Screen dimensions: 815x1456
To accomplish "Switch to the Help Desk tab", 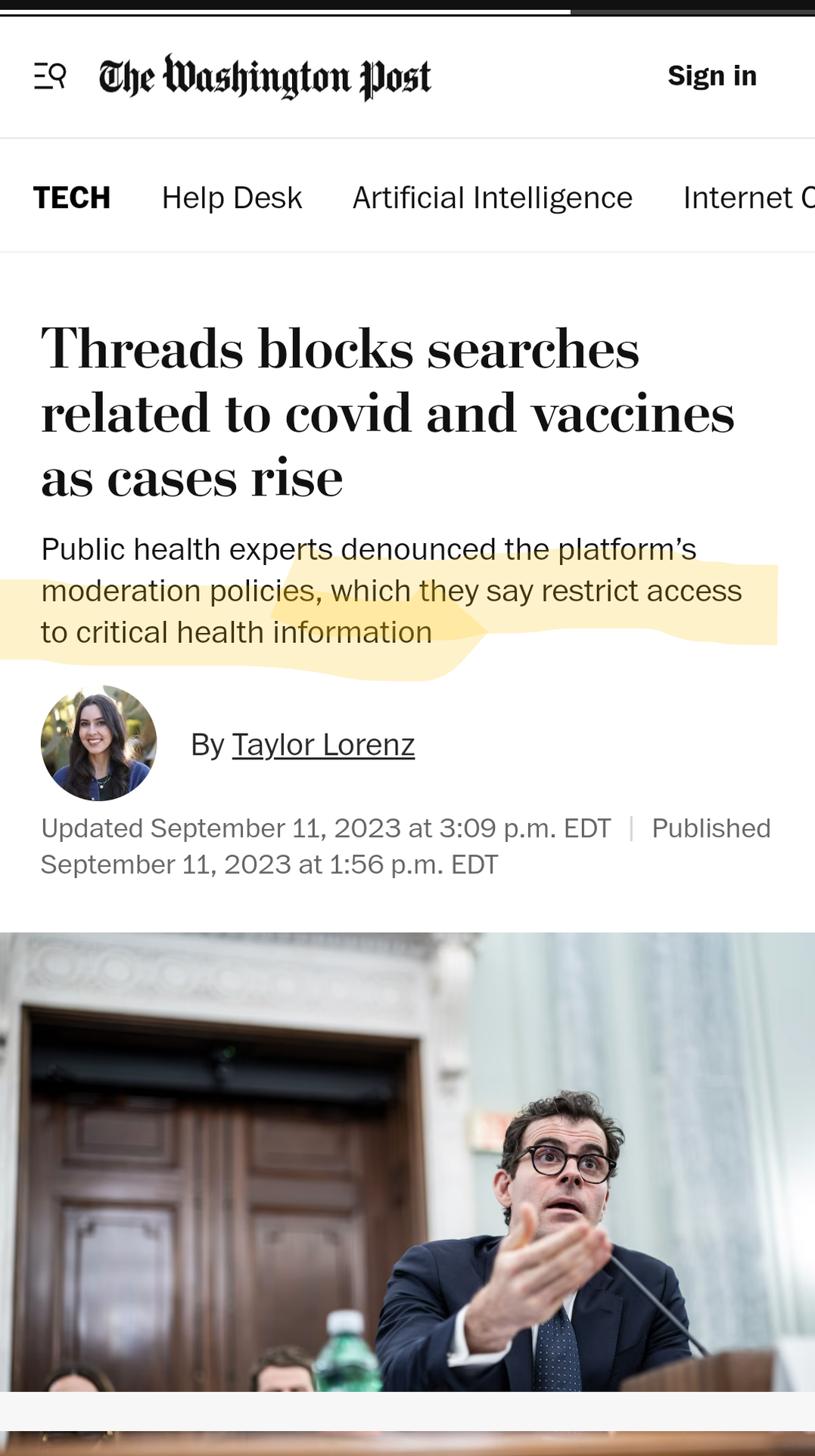I will [232, 198].
